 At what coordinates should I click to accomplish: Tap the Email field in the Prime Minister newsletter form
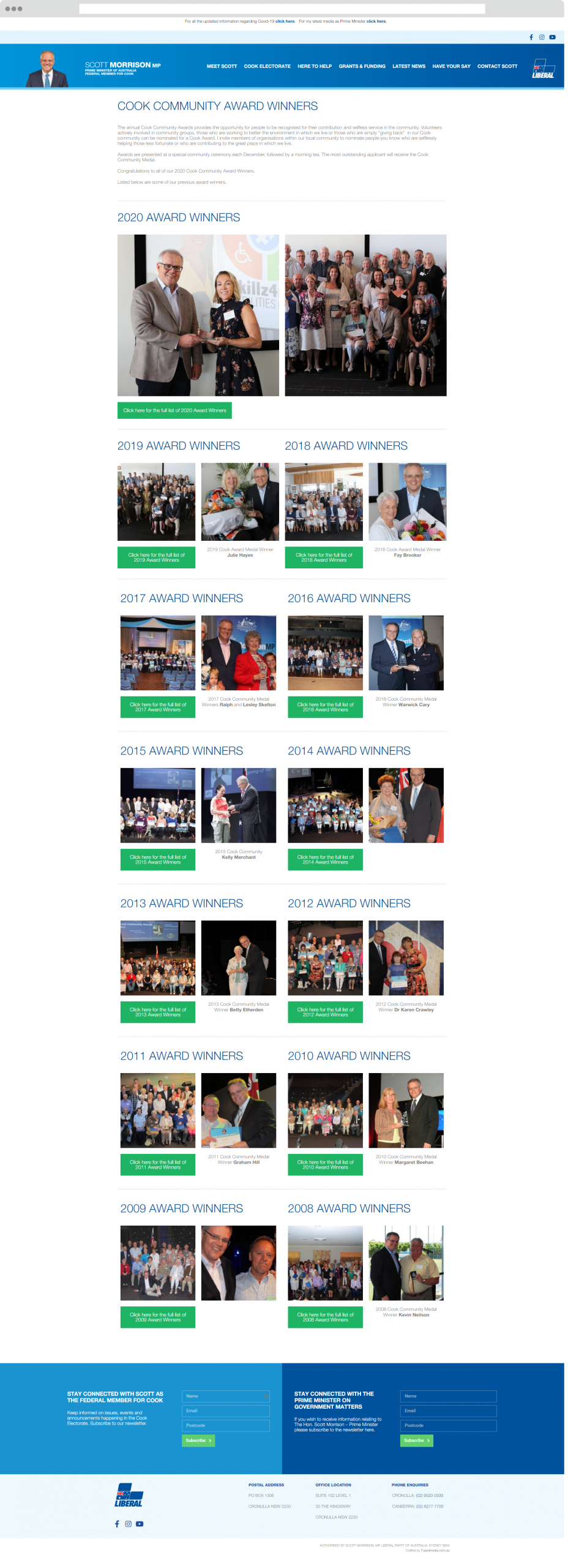coord(448,1411)
